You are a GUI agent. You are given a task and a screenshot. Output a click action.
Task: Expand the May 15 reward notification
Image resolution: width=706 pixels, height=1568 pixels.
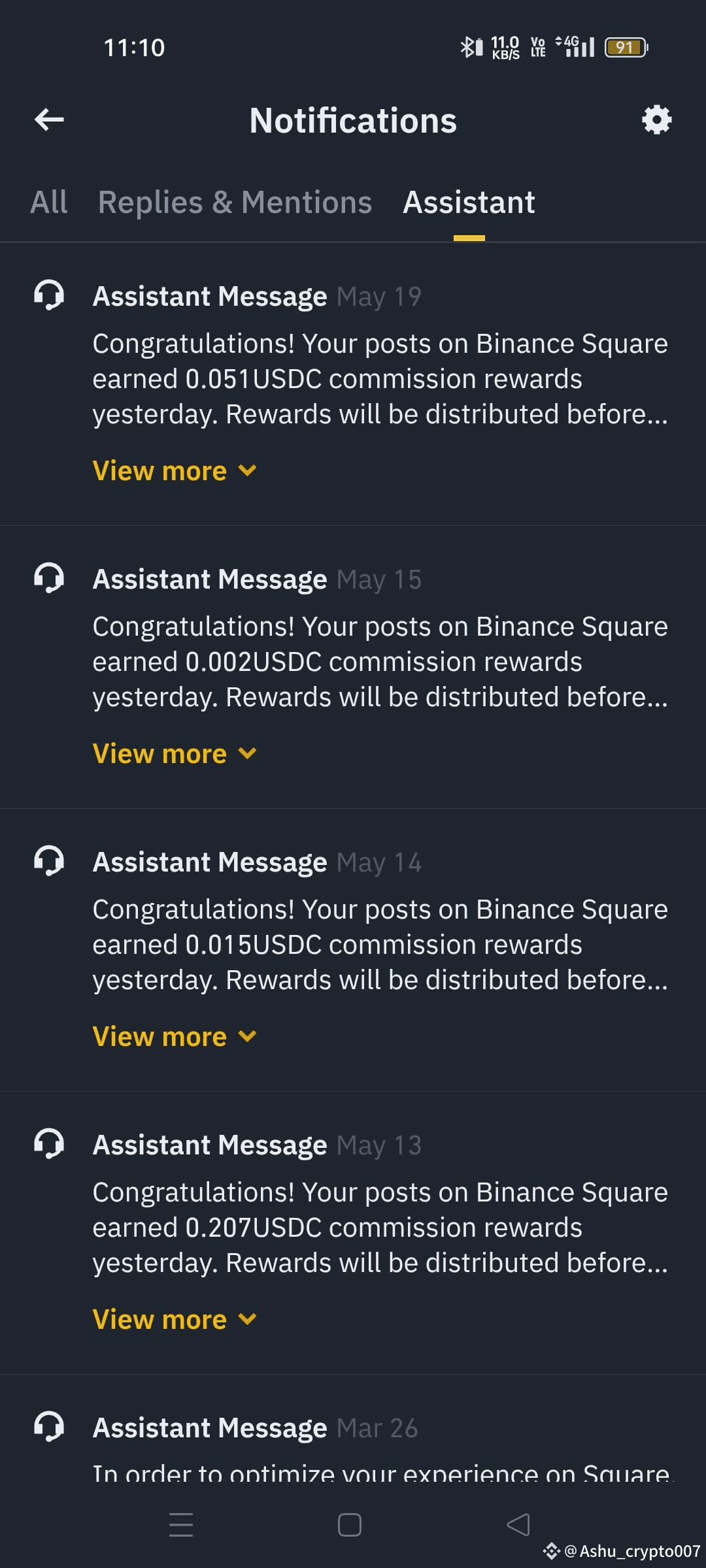coord(174,753)
